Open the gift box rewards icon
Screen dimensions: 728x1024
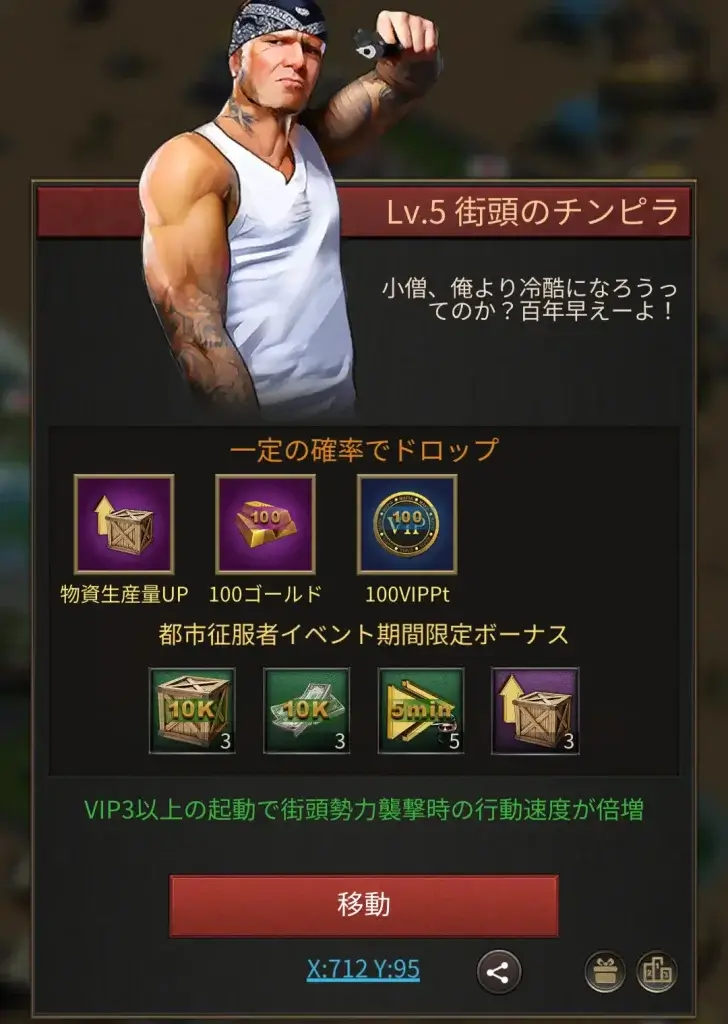click(x=605, y=972)
